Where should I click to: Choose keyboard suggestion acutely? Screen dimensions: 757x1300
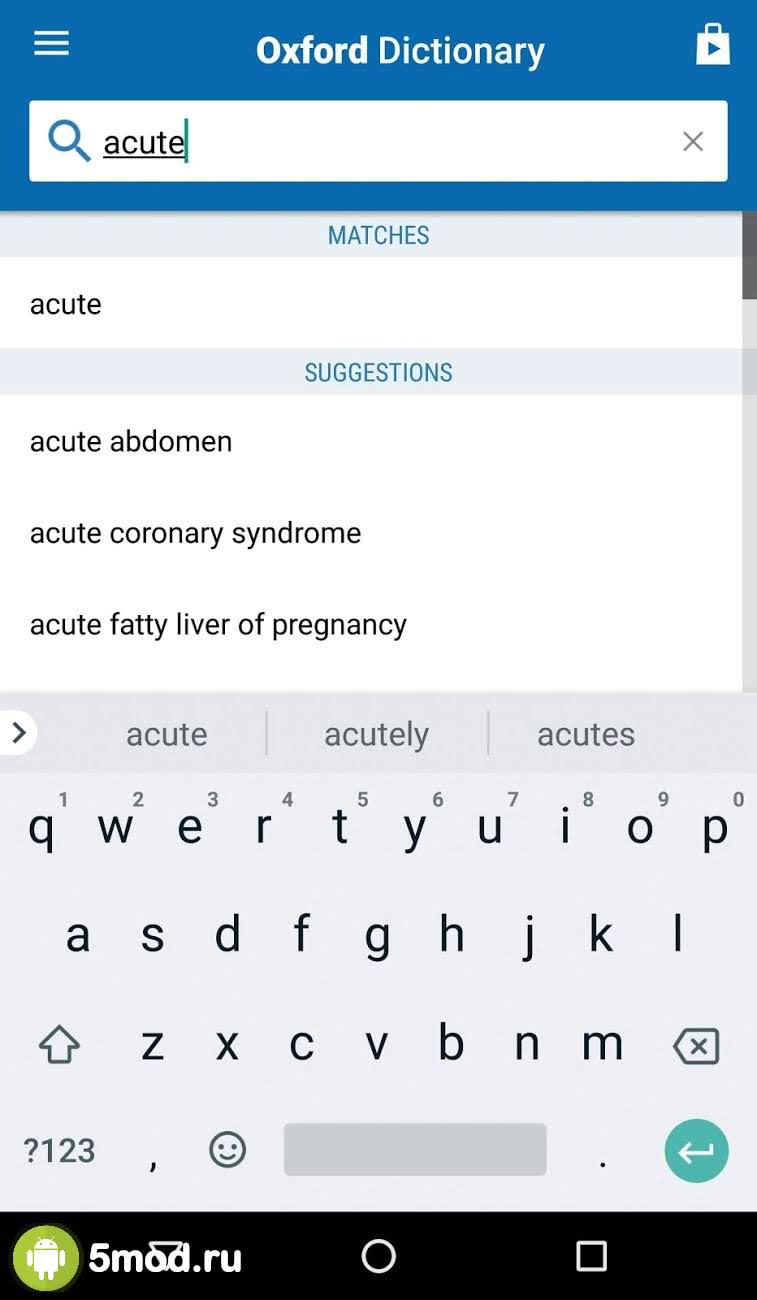coord(376,734)
